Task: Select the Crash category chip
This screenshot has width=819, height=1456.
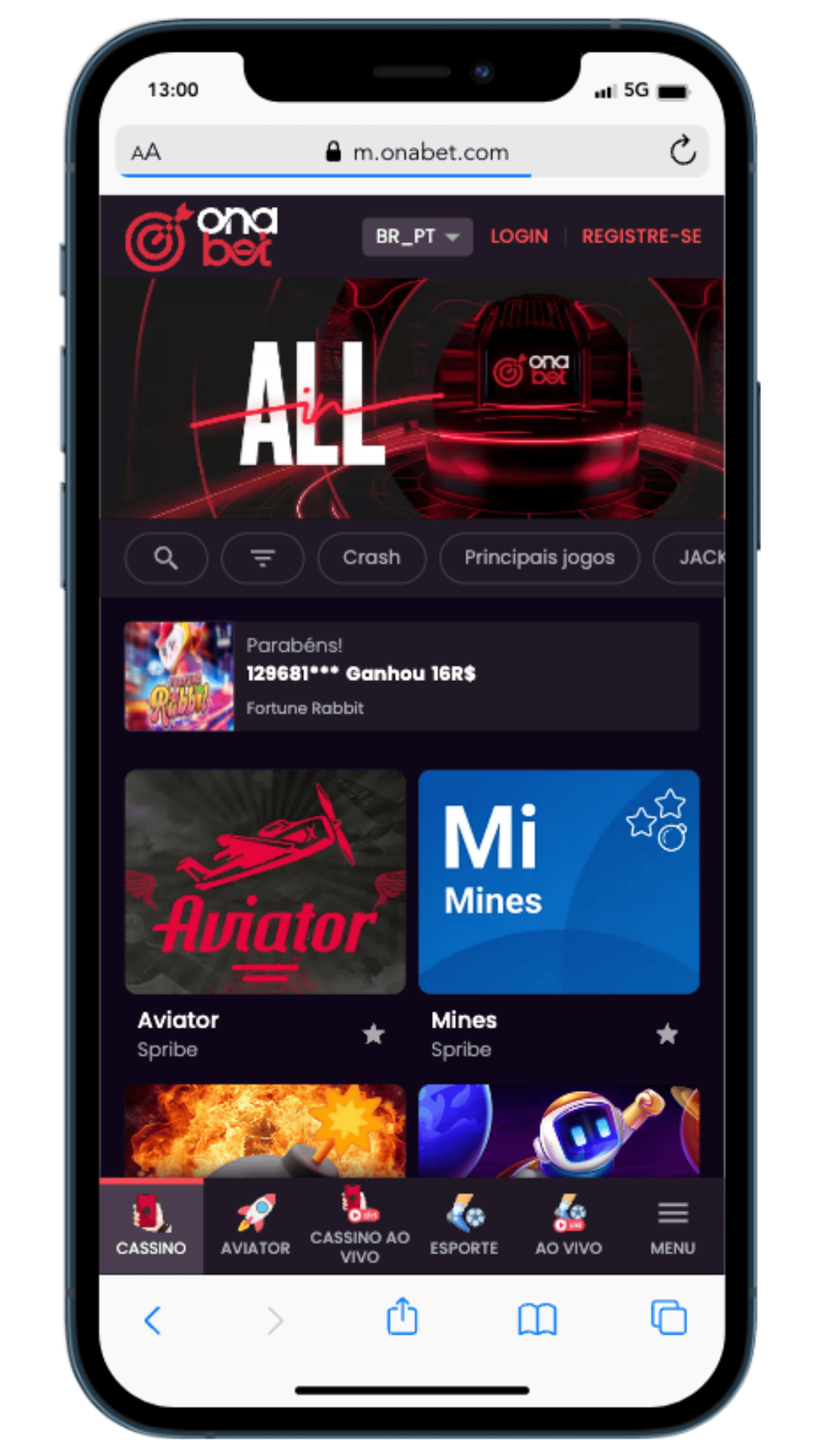Action: [371, 558]
